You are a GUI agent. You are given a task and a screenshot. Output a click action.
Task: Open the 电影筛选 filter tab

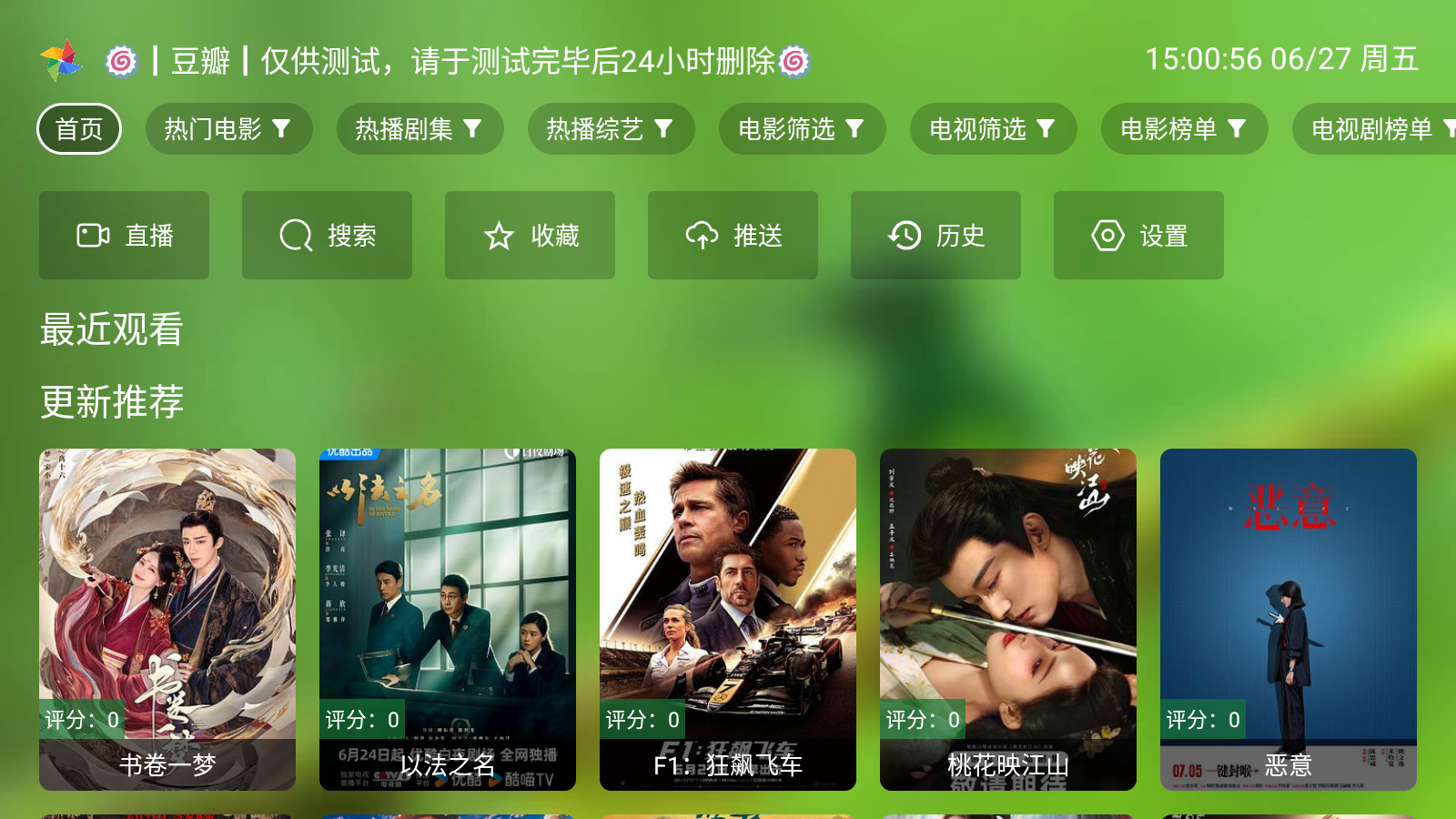802,129
